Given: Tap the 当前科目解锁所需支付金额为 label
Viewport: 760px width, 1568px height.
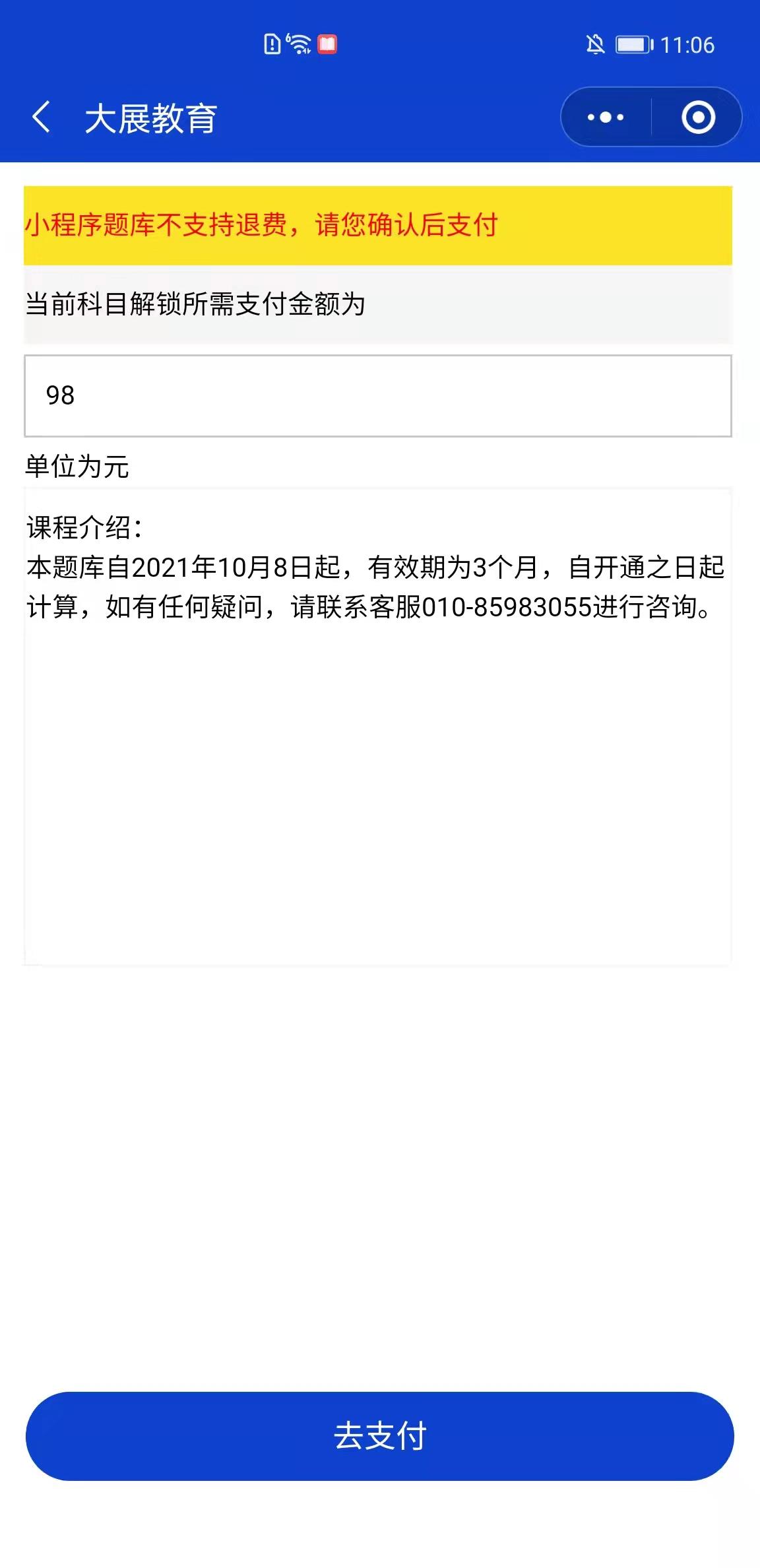Looking at the screenshot, I should (x=195, y=304).
